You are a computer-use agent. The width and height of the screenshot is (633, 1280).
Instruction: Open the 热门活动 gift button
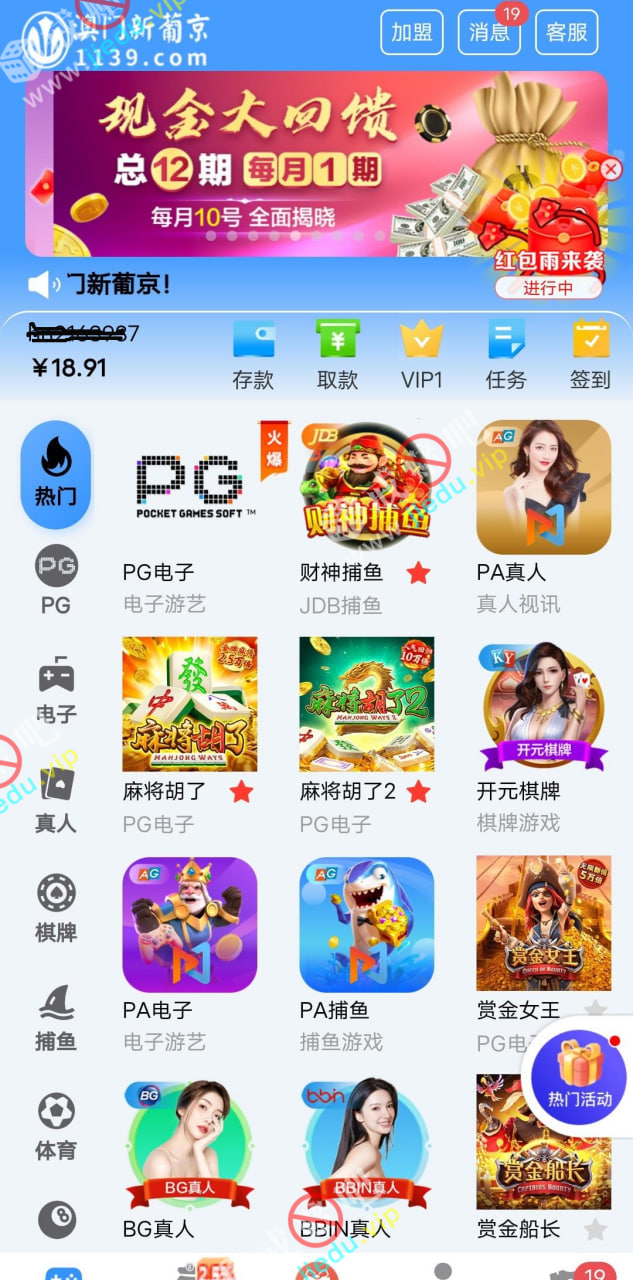580,1075
